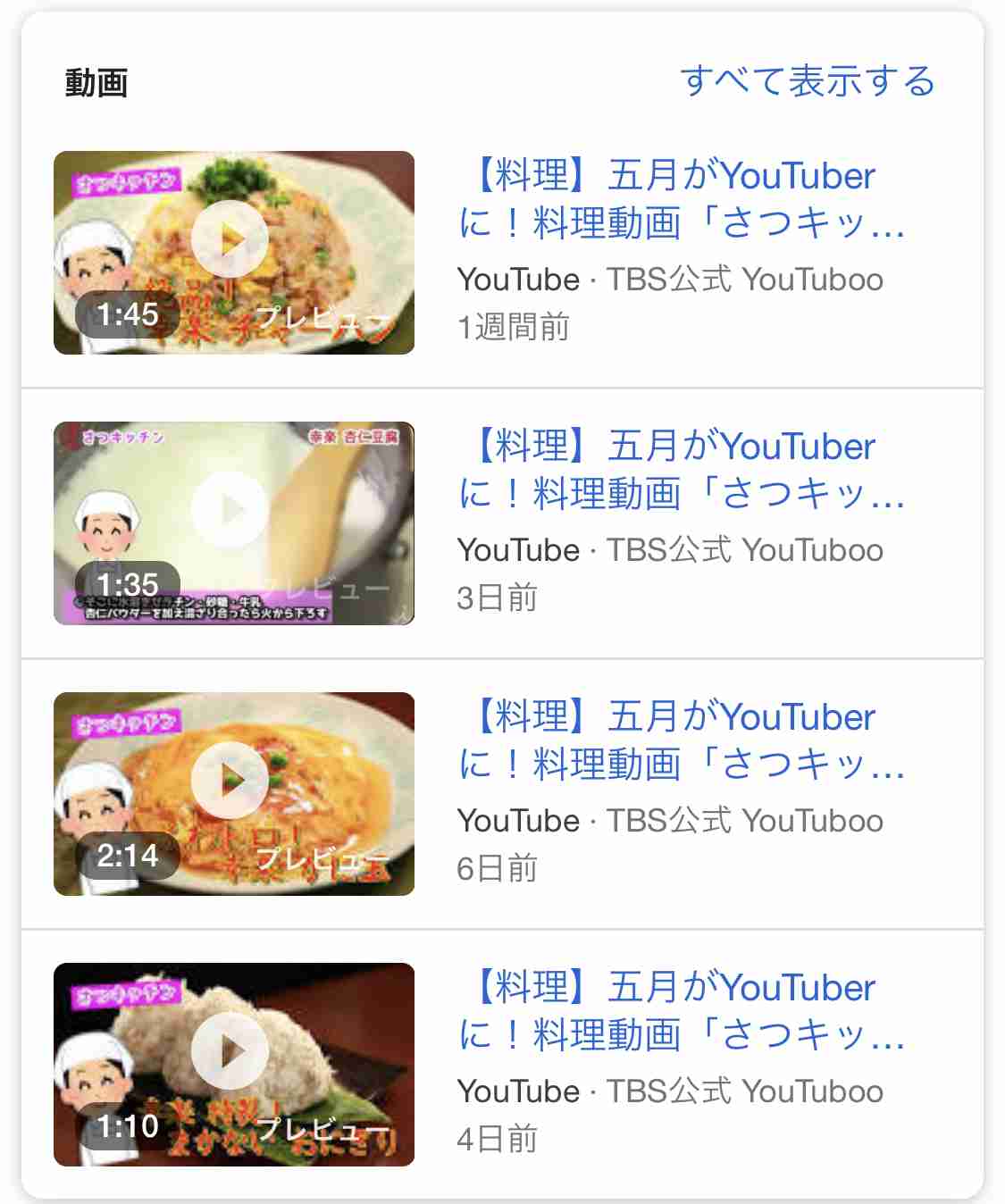Image resolution: width=1005 pixels, height=1204 pixels.
Task: Open the video result posted 6日前
Action: (681, 740)
